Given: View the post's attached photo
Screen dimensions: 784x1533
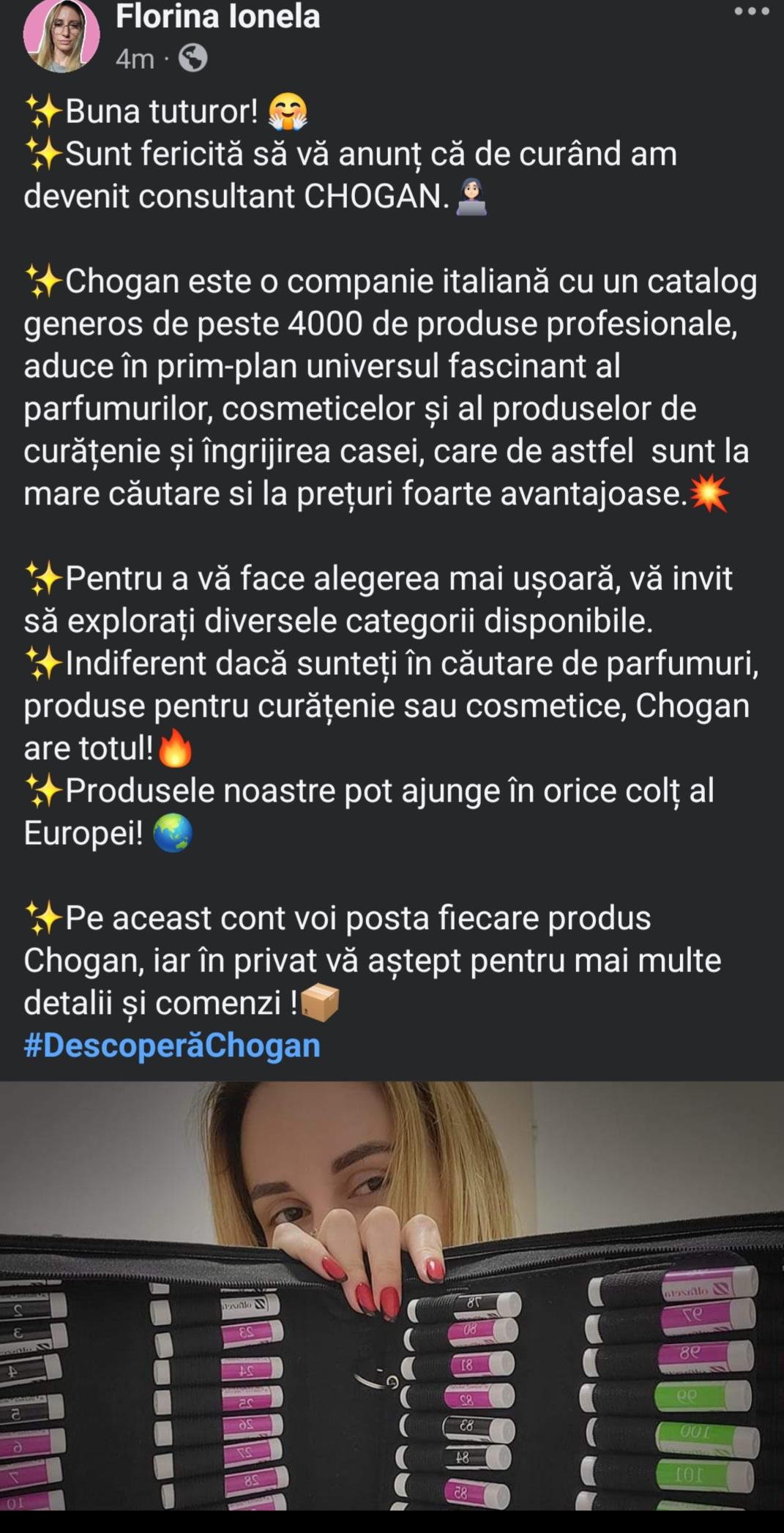Looking at the screenshot, I should pyautogui.click(x=392, y=1296).
